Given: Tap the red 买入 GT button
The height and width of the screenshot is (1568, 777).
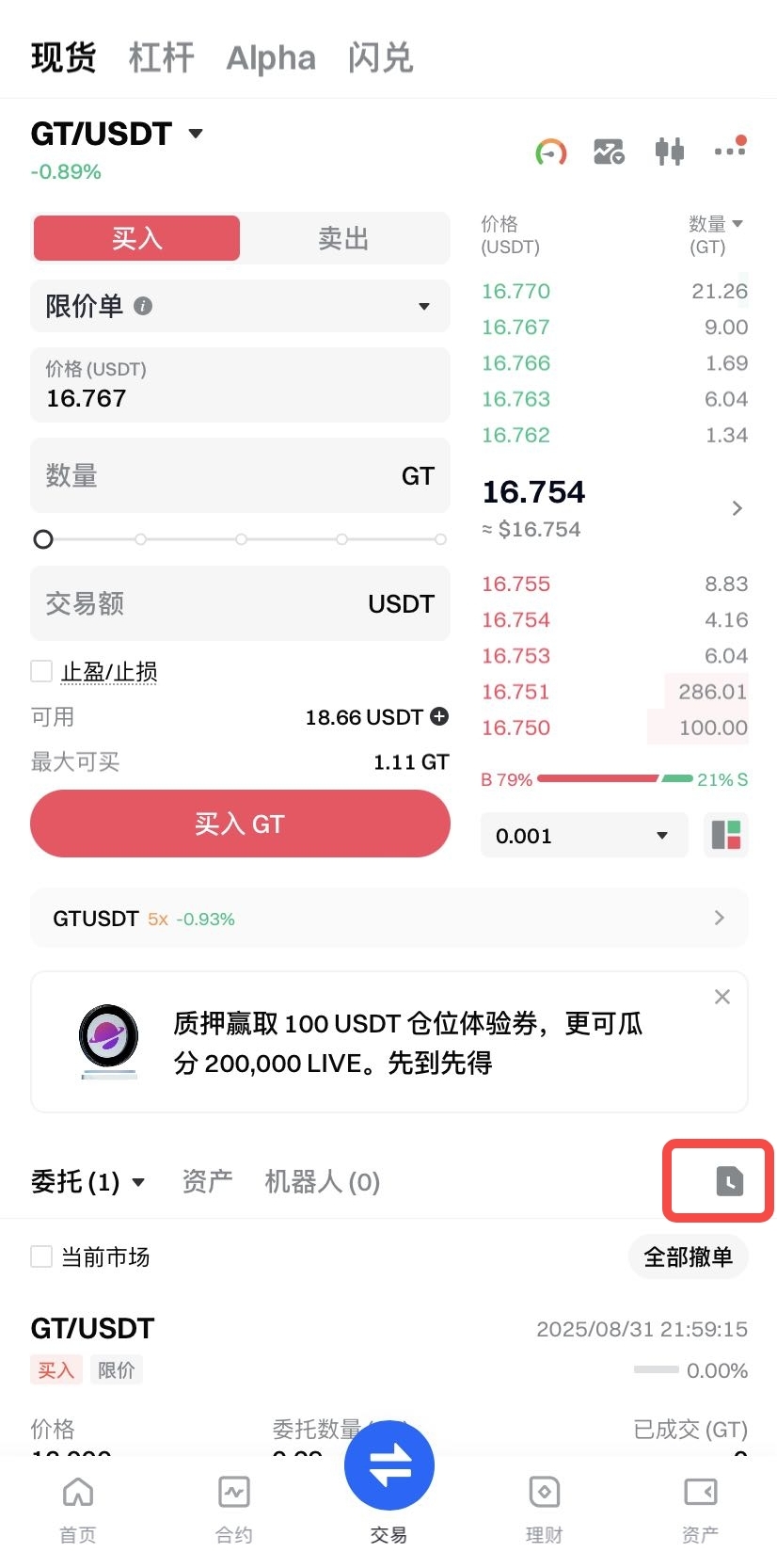Looking at the screenshot, I should (240, 824).
